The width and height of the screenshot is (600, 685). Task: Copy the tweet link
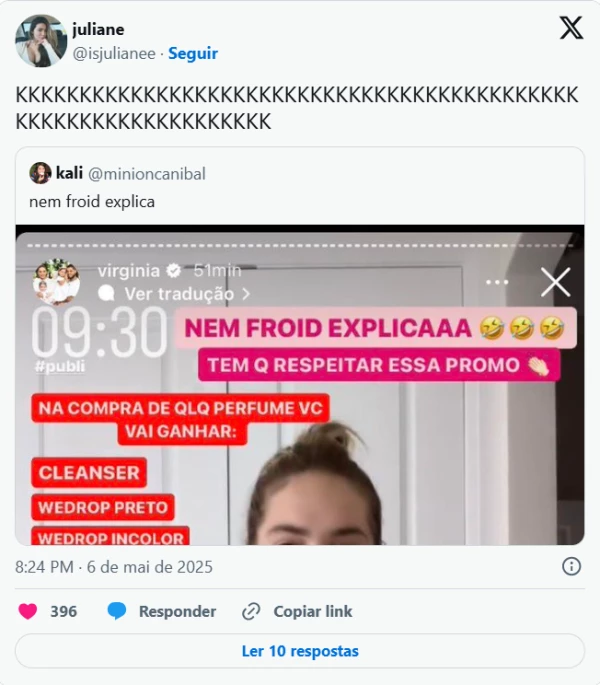click(297, 611)
